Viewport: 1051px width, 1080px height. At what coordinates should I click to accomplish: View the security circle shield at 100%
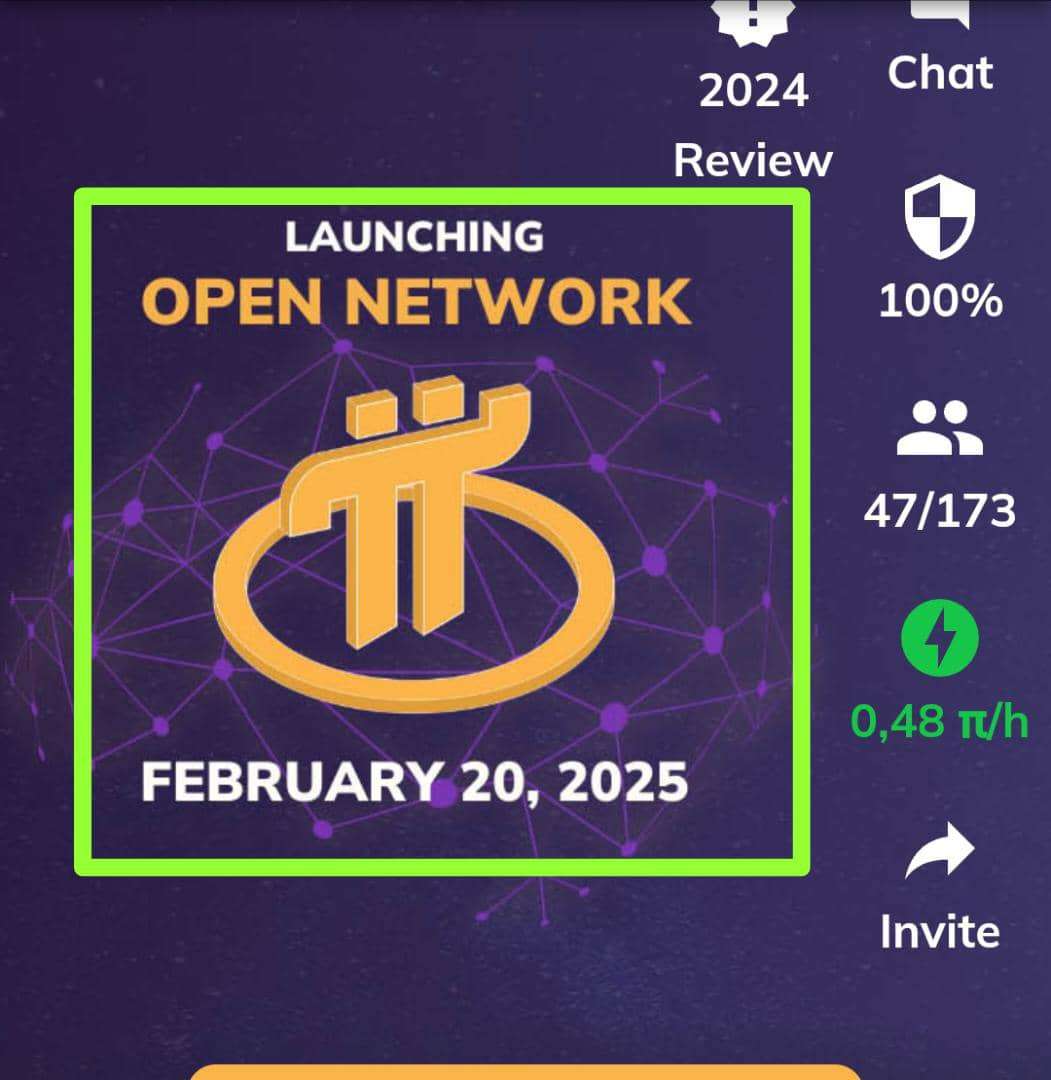[x=939, y=221]
